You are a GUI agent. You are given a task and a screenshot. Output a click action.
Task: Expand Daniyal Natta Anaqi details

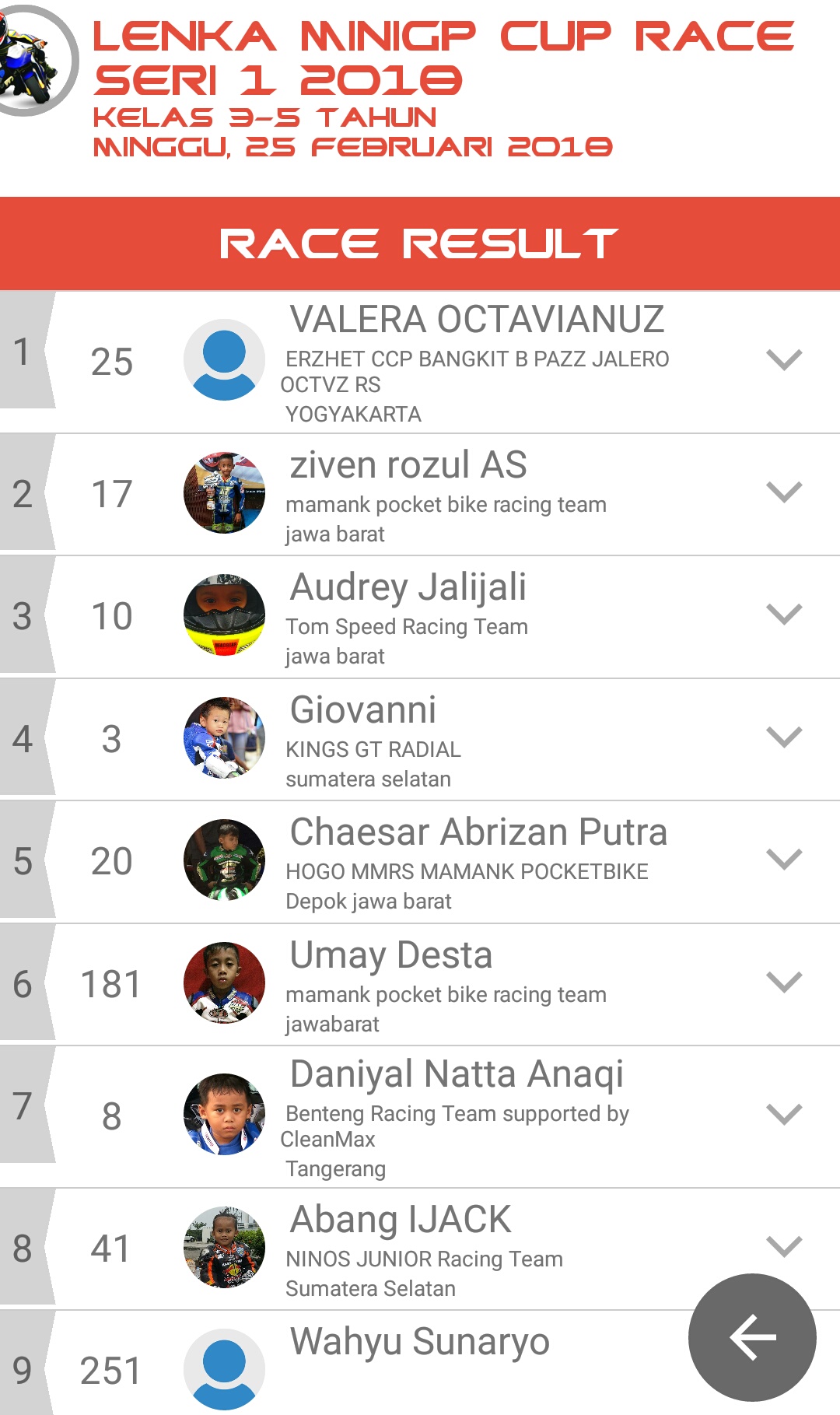[783, 1115]
